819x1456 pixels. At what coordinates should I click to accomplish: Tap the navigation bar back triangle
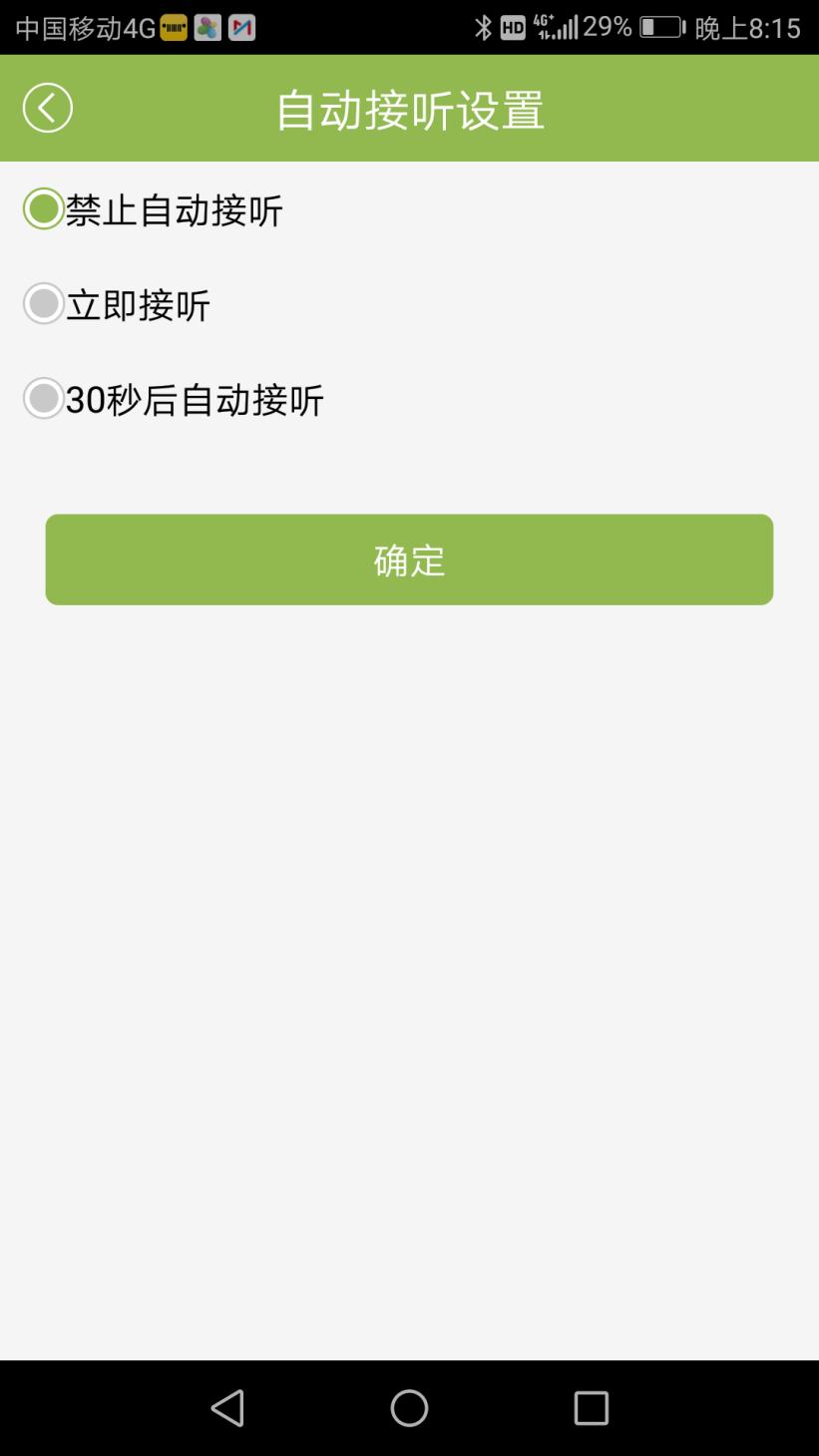[x=227, y=1408]
